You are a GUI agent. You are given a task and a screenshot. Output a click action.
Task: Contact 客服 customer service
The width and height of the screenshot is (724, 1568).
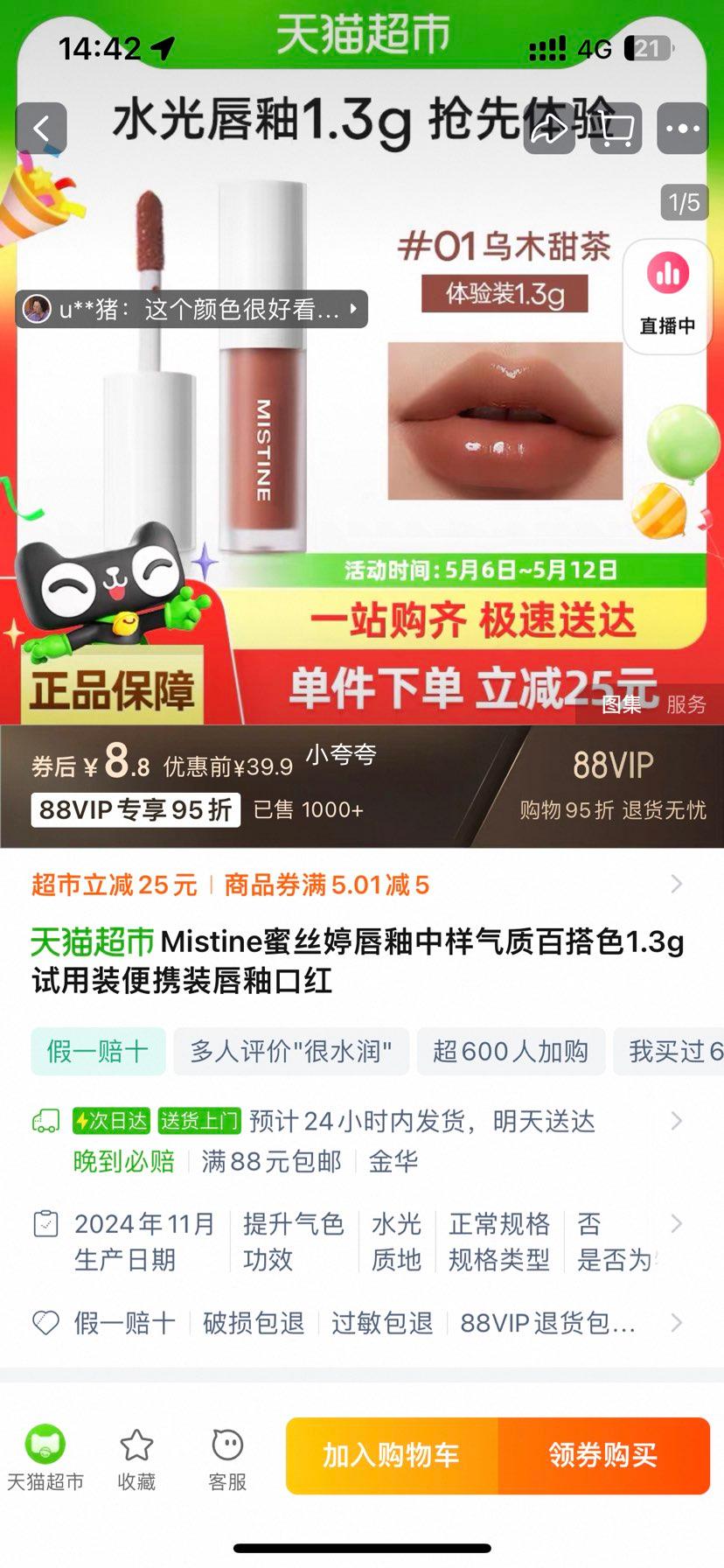pyautogui.click(x=227, y=1458)
